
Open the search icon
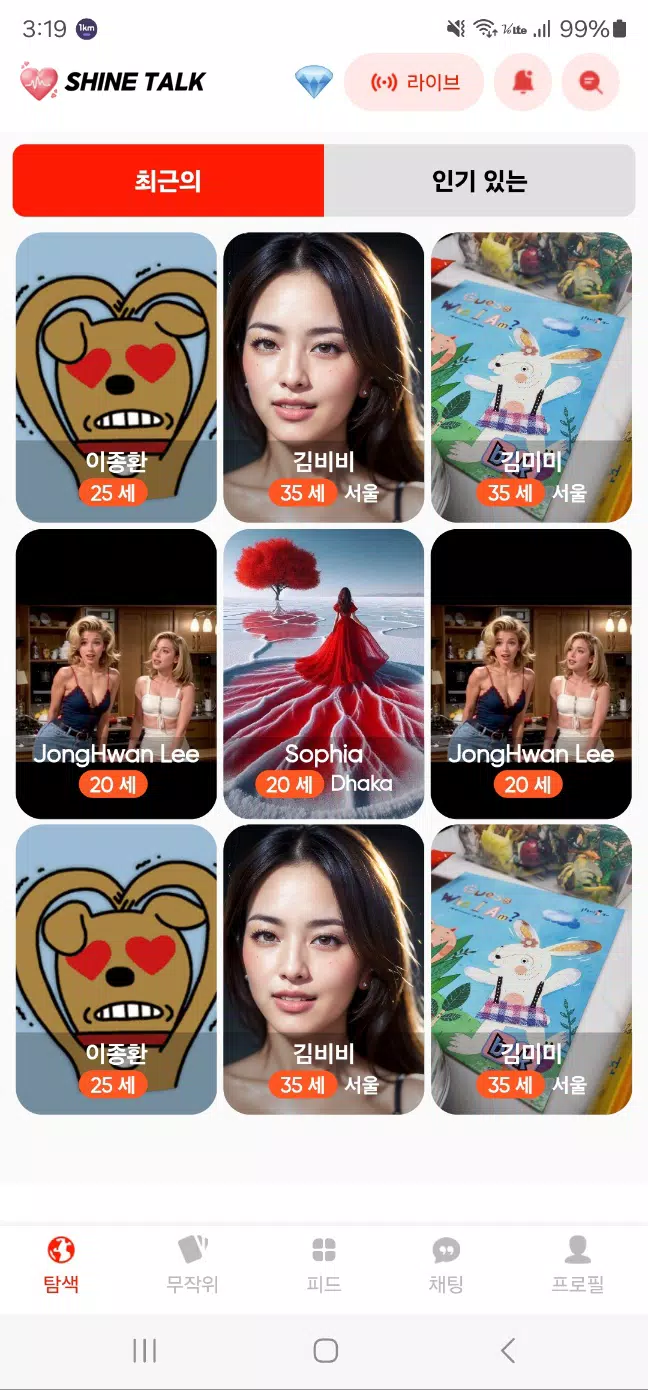[x=591, y=82]
